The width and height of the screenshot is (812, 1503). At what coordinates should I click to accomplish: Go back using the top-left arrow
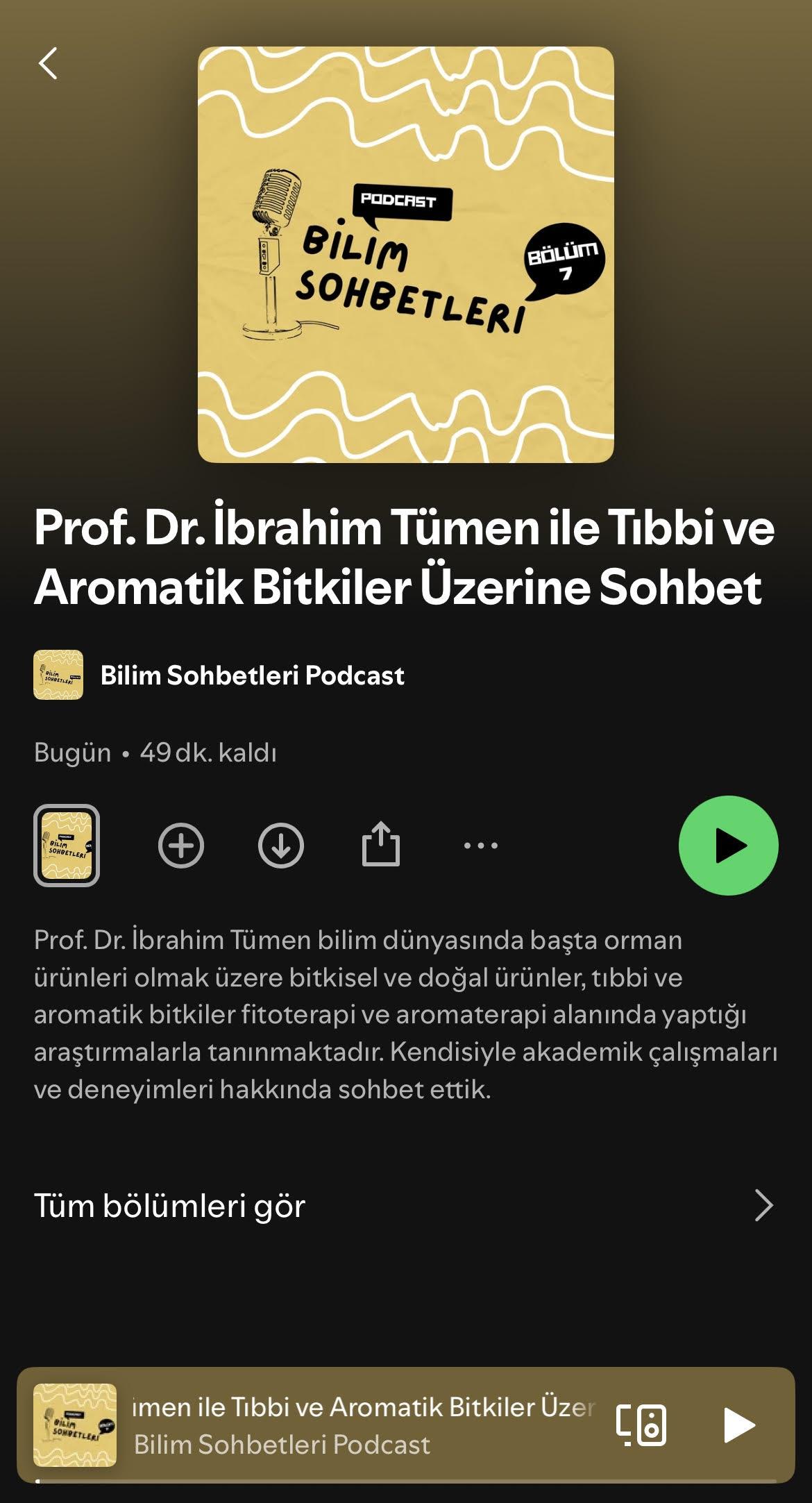pyautogui.click(x=48, y=64)
